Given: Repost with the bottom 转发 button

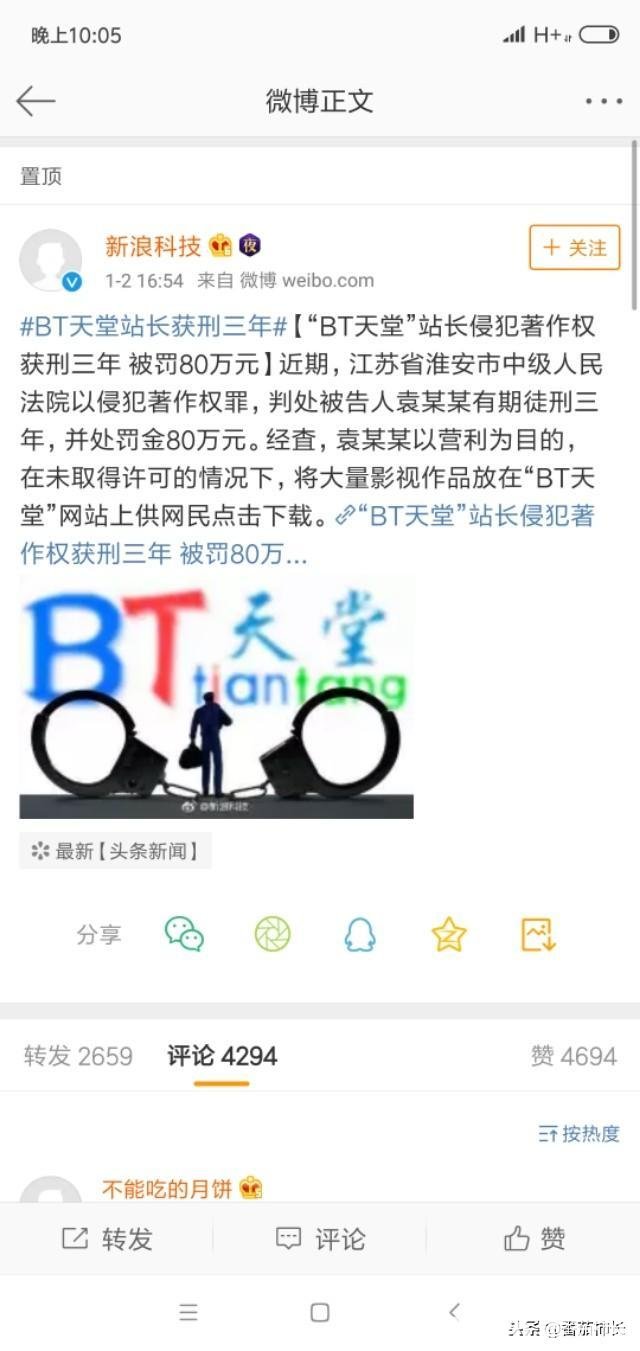Looking at the screenshot, I should pos(107,1239).
